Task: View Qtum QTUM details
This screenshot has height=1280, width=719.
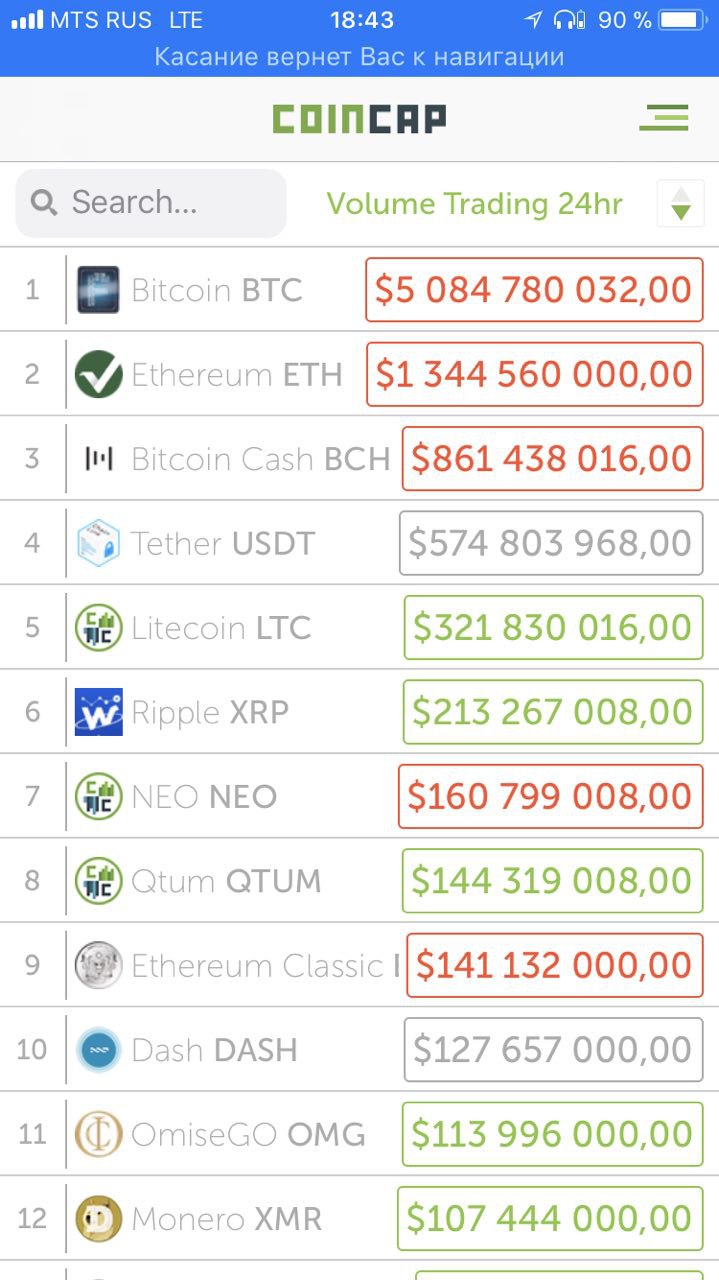Action: point(359,880)
